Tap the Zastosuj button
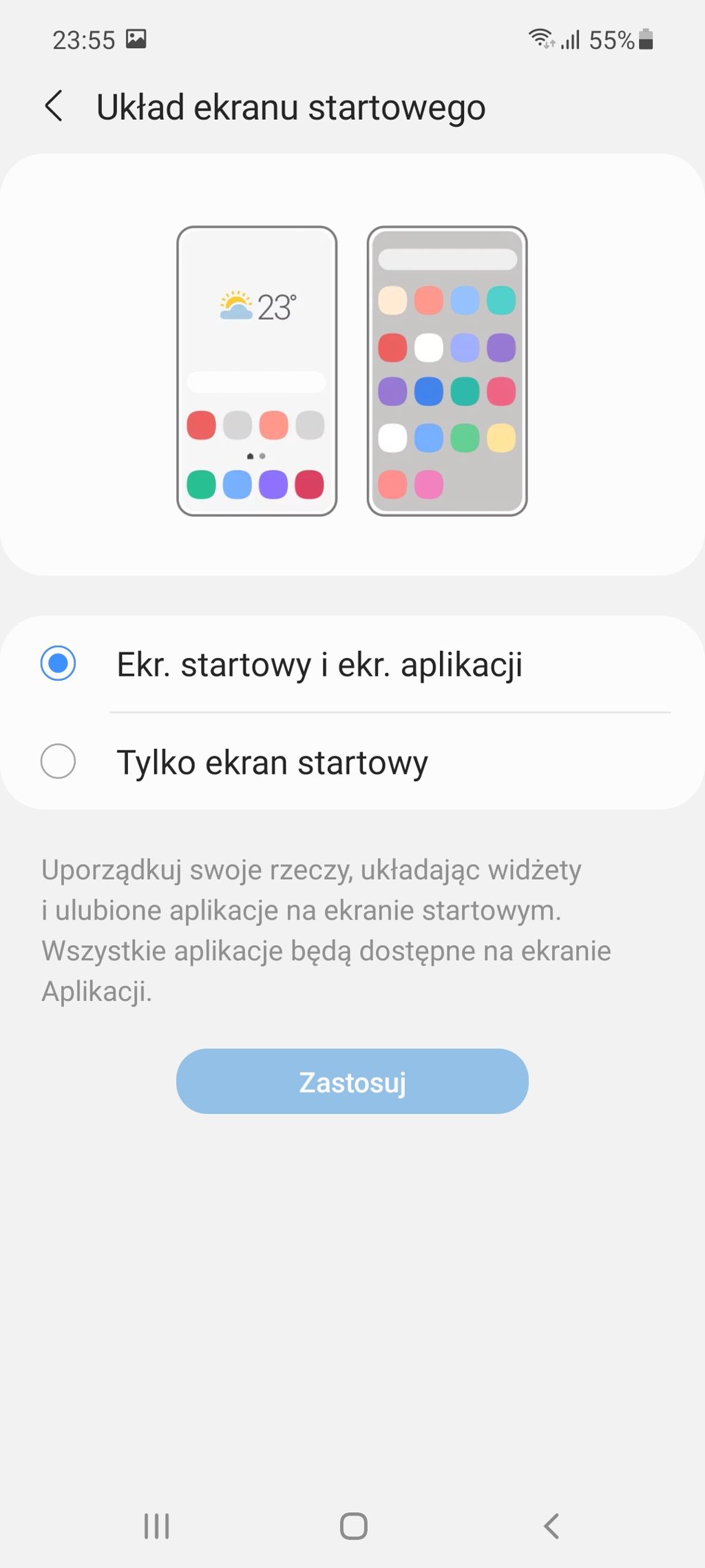Image resolution: width=705 pixels, height=1568 pixels. [352, 1082]
